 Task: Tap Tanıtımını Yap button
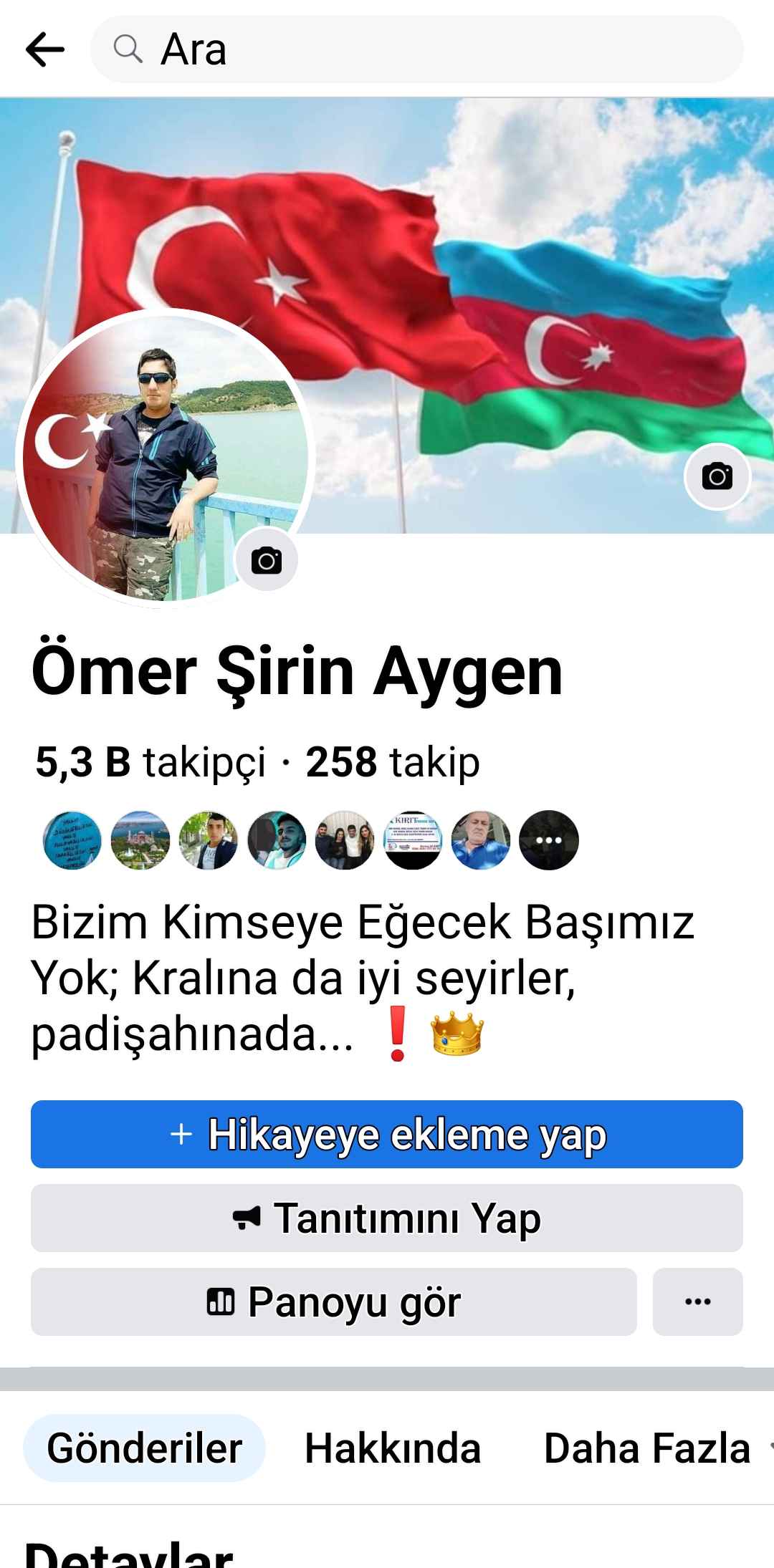pos(387,1218)
